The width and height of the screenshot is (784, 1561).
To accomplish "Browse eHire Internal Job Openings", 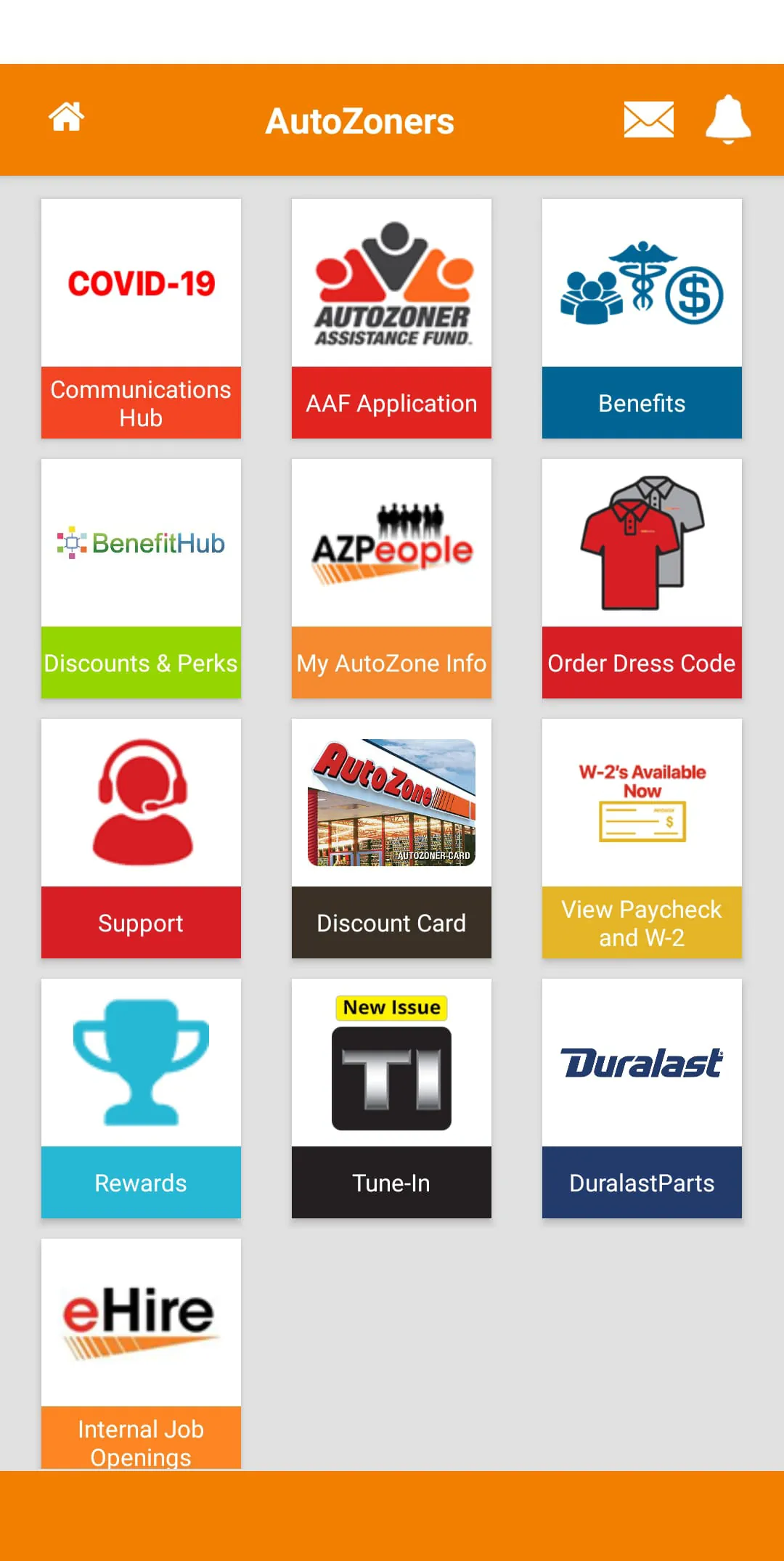I will click(141, 1353).
